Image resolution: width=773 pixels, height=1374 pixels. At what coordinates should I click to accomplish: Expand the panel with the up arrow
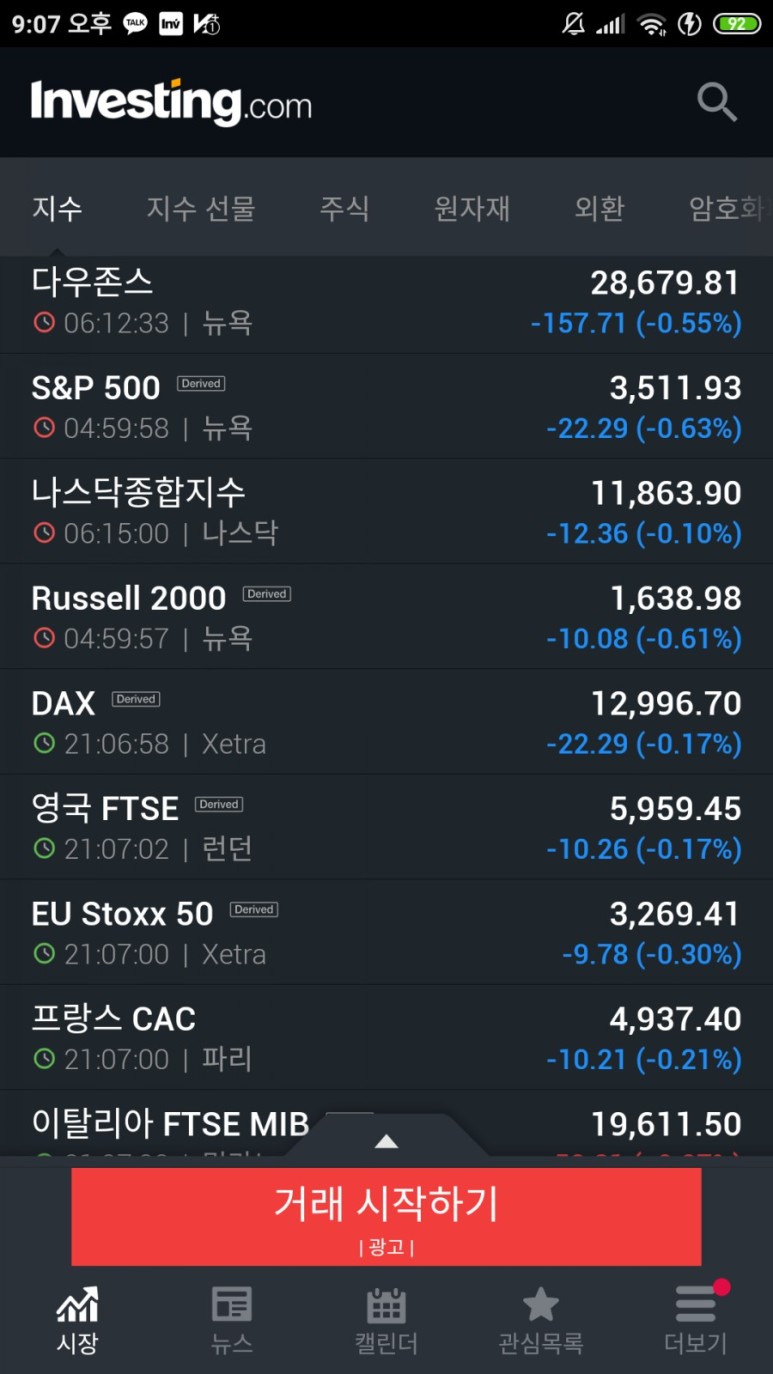(x=386, y=1140)
